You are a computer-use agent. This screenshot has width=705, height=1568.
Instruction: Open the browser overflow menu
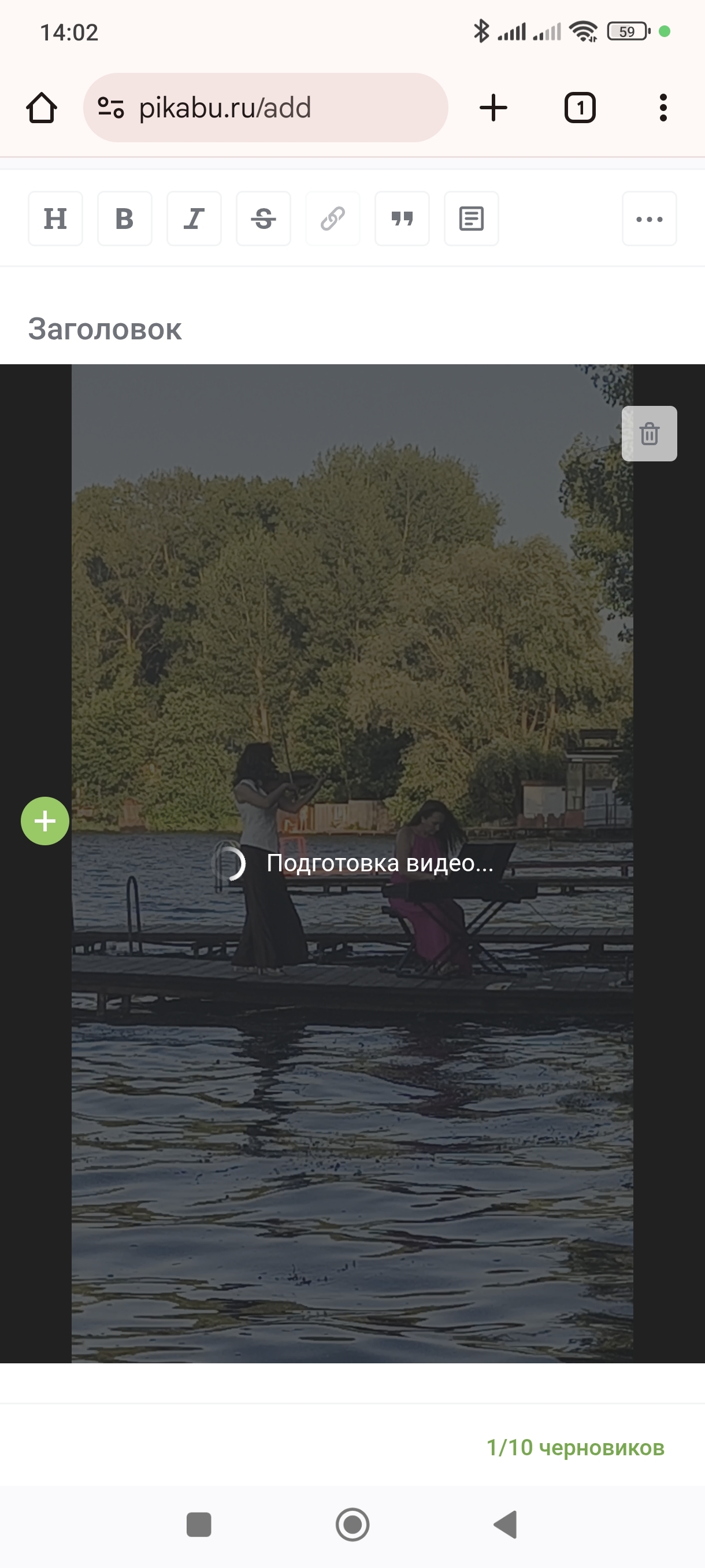click(663, 108)
